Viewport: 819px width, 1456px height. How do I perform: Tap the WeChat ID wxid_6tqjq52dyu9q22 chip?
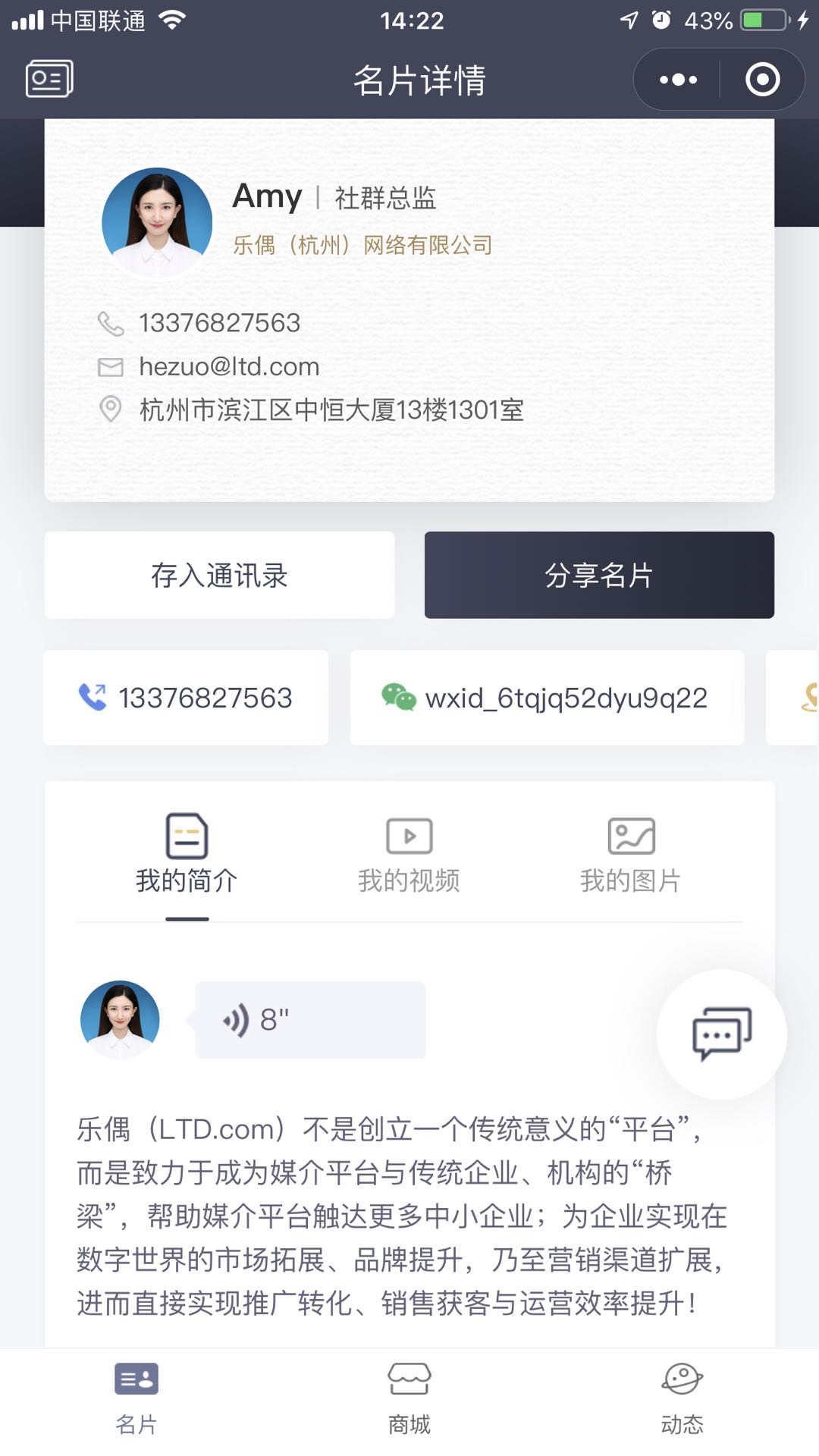[547, 698]
